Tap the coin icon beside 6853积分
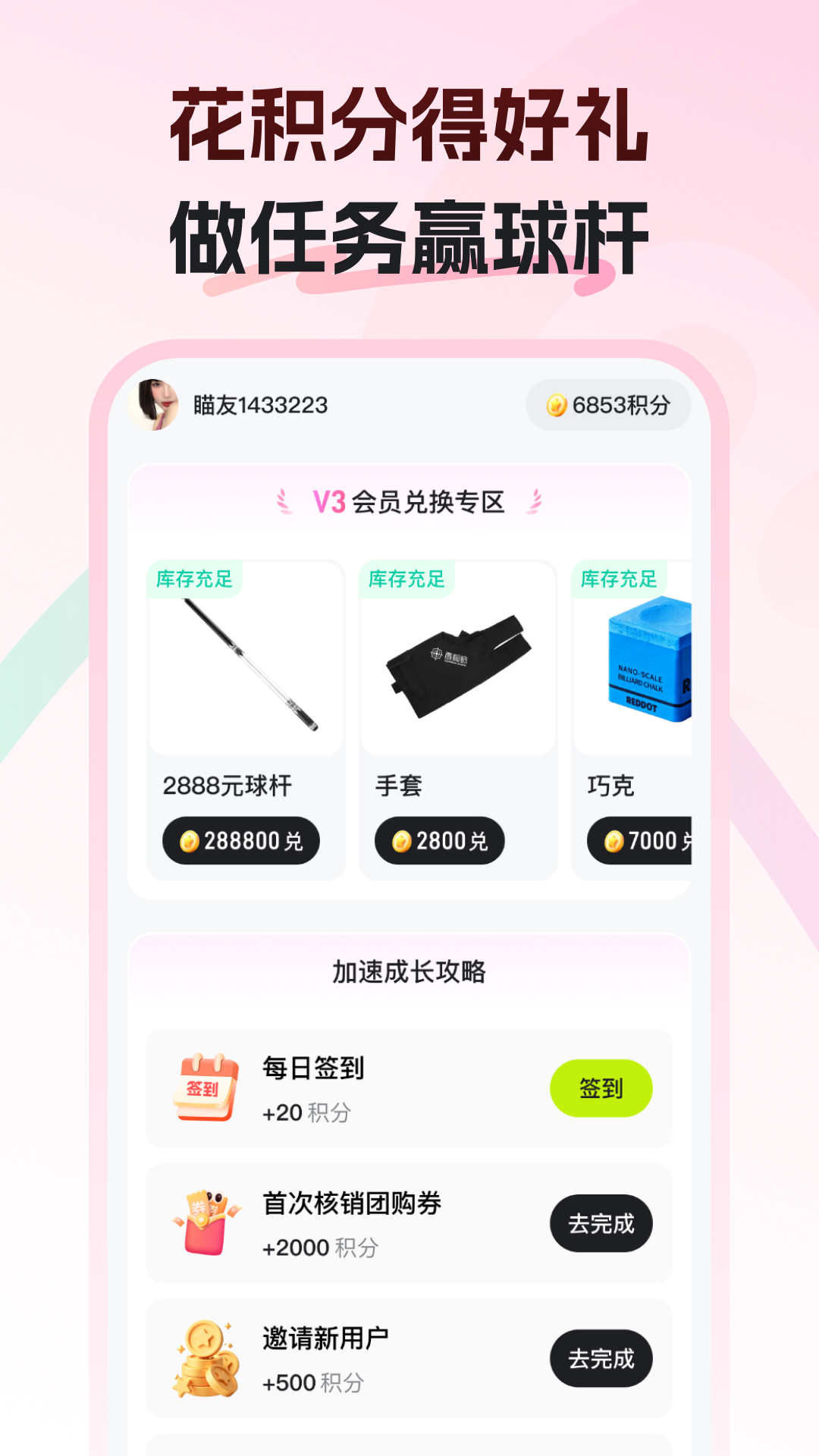Screen dimensions: 819x1456 click(559, 405)
